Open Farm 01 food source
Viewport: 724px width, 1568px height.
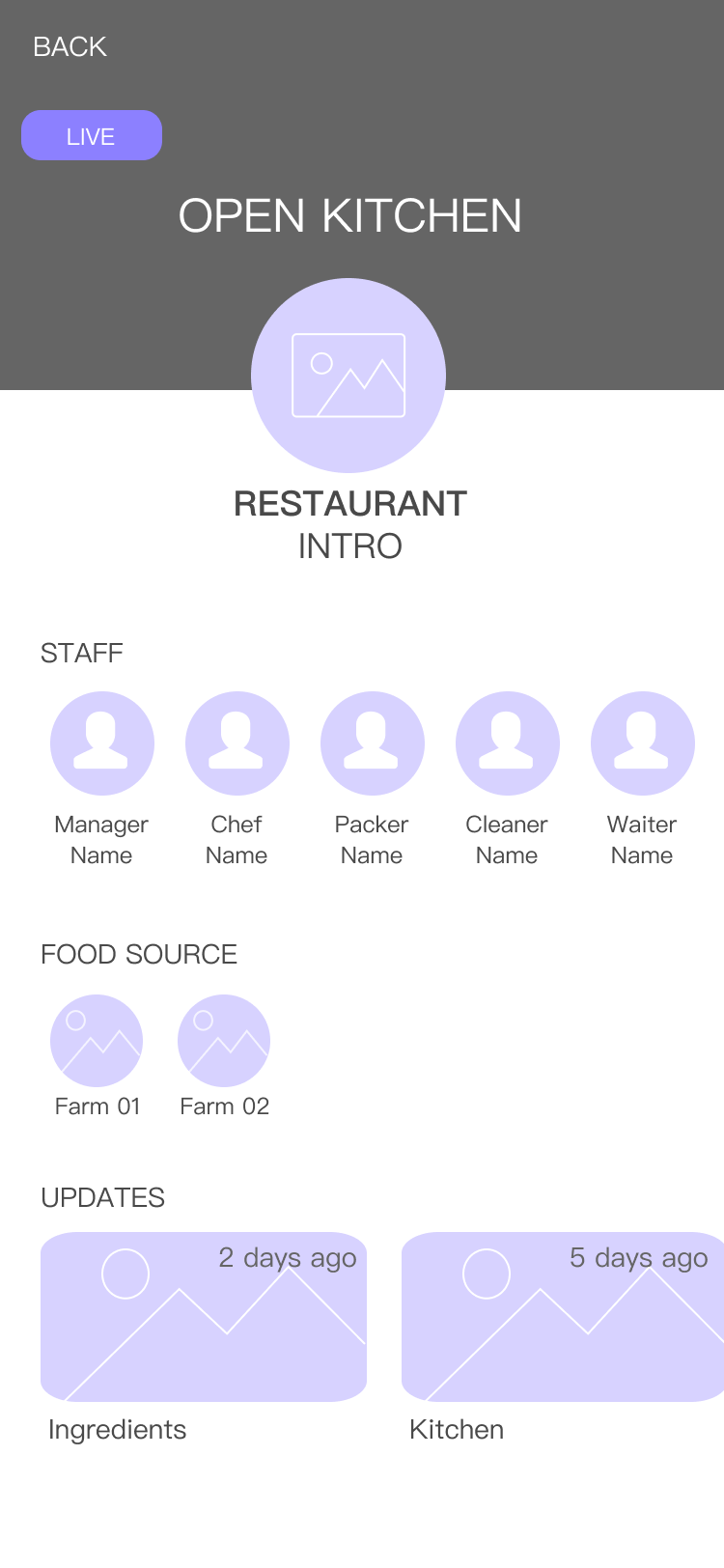tap(97, 1041)
